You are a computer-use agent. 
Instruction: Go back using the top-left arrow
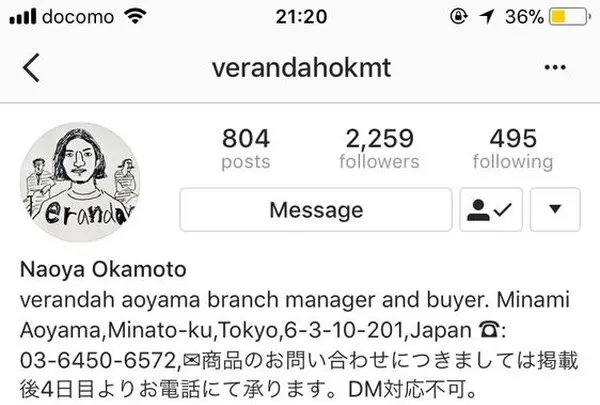coord(32,68)
